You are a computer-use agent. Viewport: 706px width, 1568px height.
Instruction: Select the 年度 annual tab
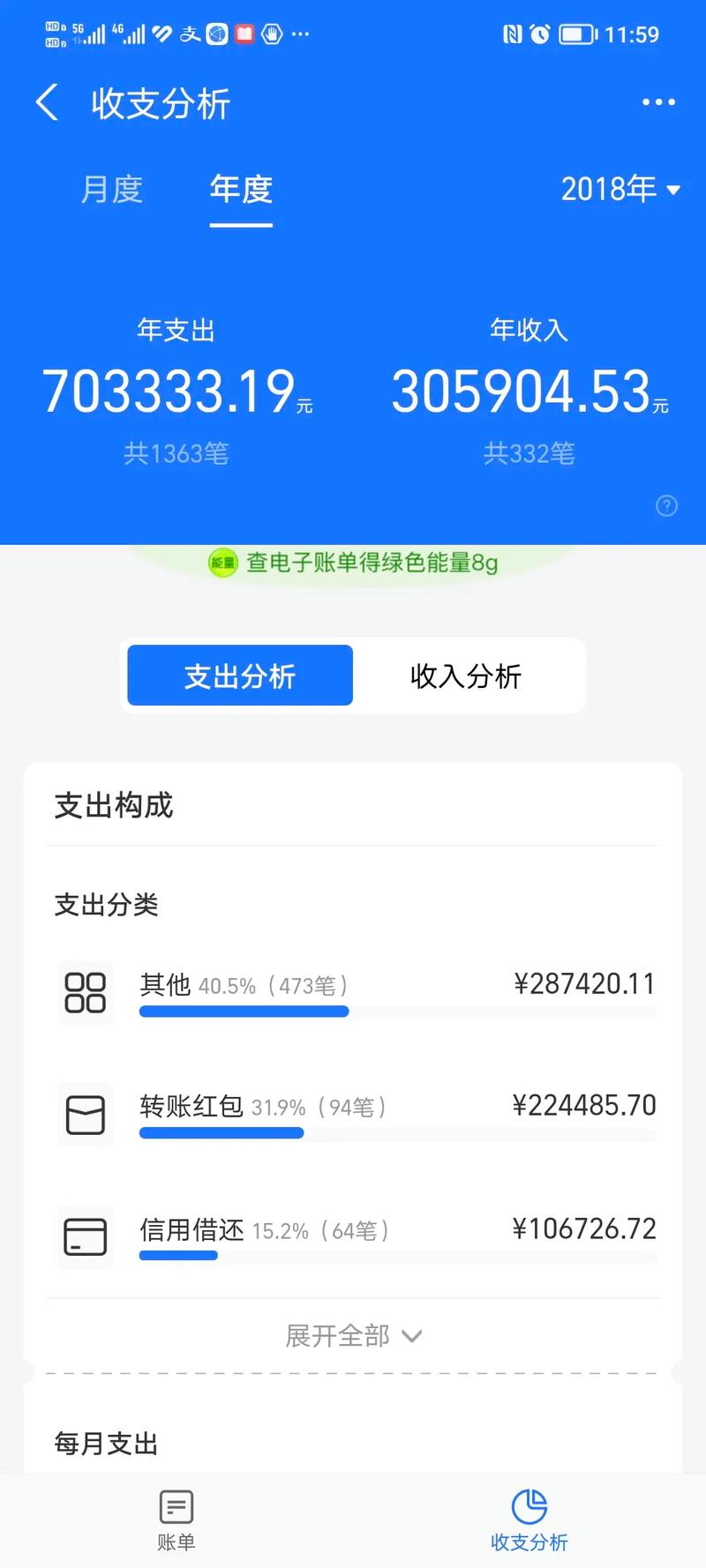pyautogui.click(x=240, y=190)
